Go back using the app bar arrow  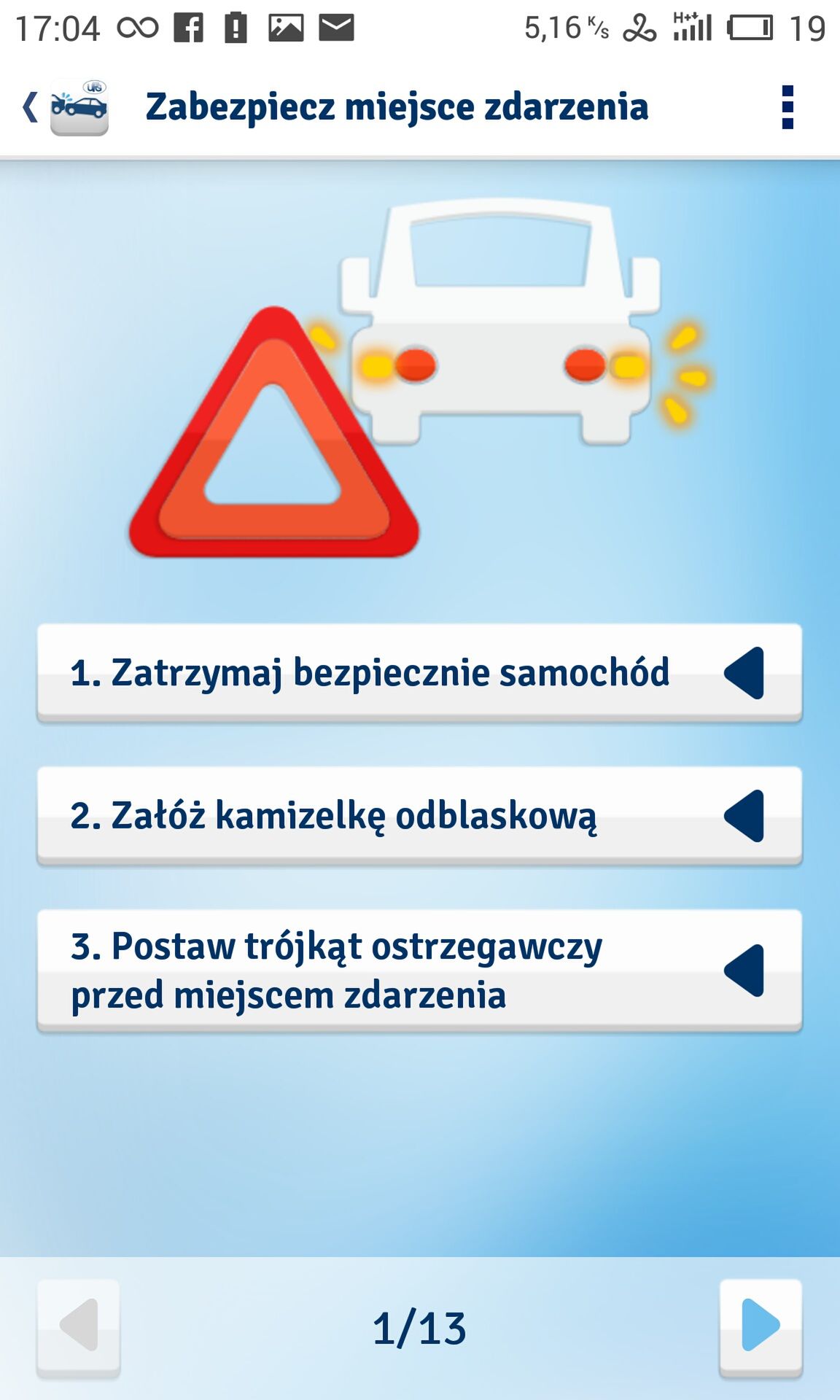click(31, 107)
